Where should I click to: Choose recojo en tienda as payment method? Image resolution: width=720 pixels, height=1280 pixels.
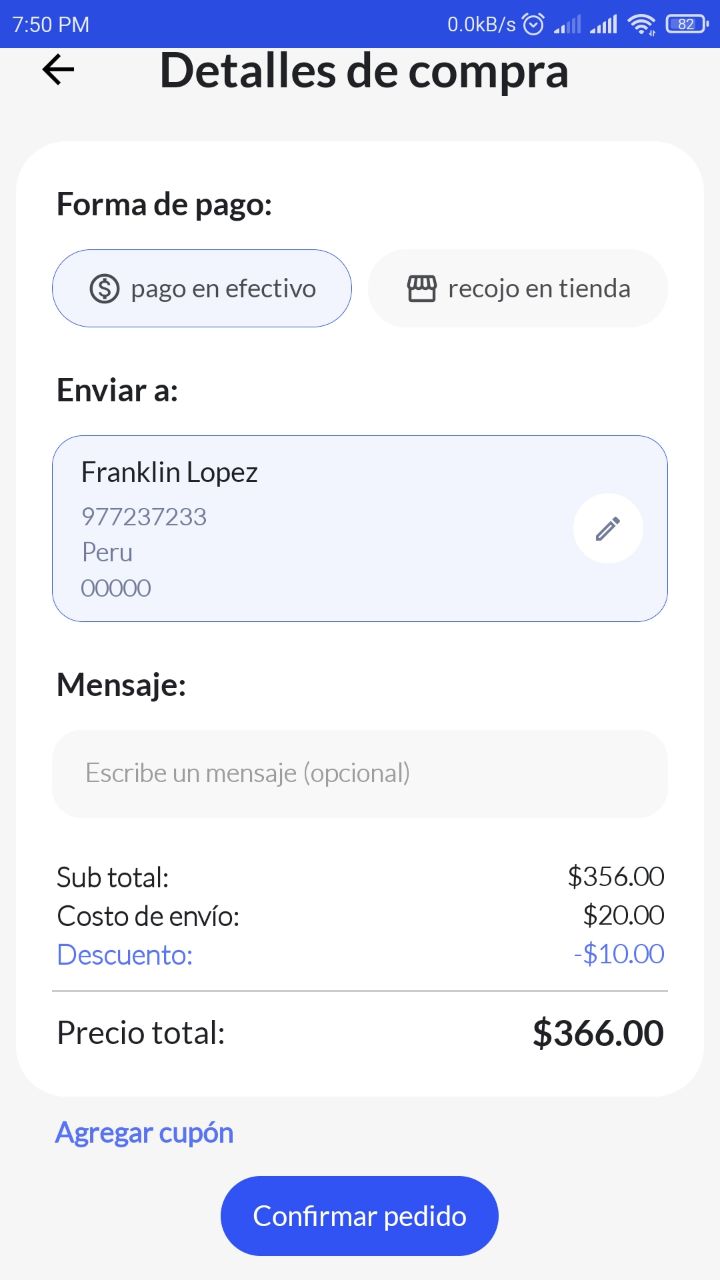click(x=518, y=288)
